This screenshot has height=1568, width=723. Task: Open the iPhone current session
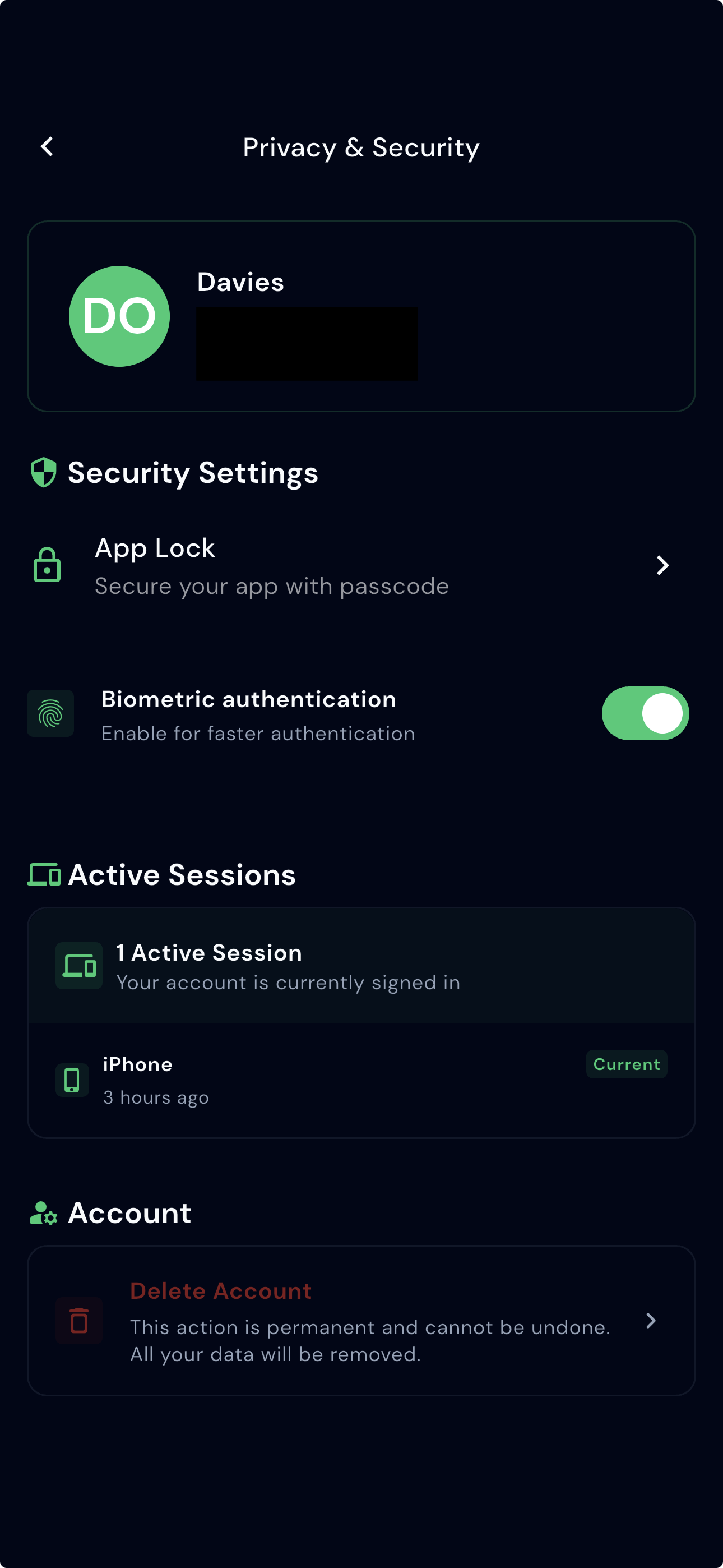361,1080
